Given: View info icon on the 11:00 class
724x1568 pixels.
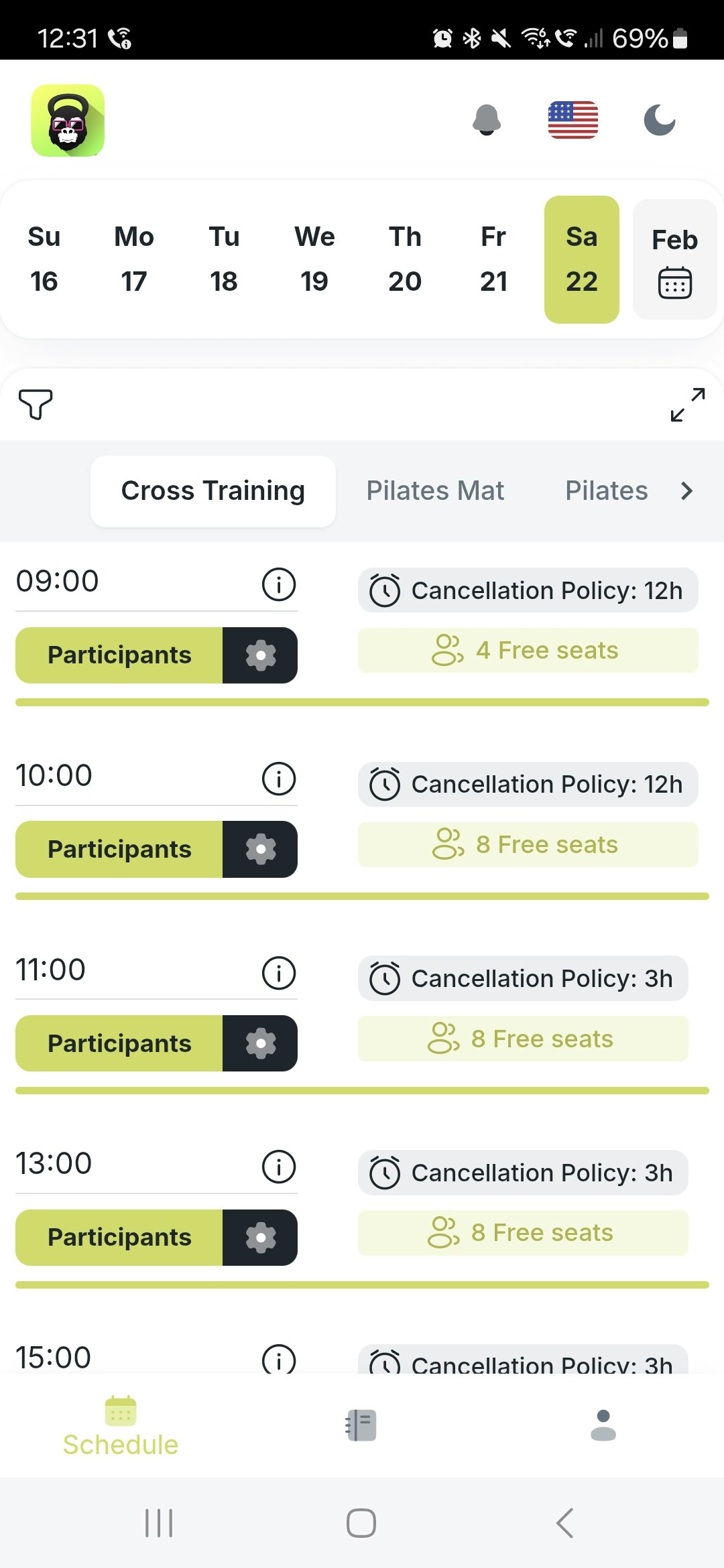Looking at the screenshot, I should pyautogui.click(x=278, y=973).
